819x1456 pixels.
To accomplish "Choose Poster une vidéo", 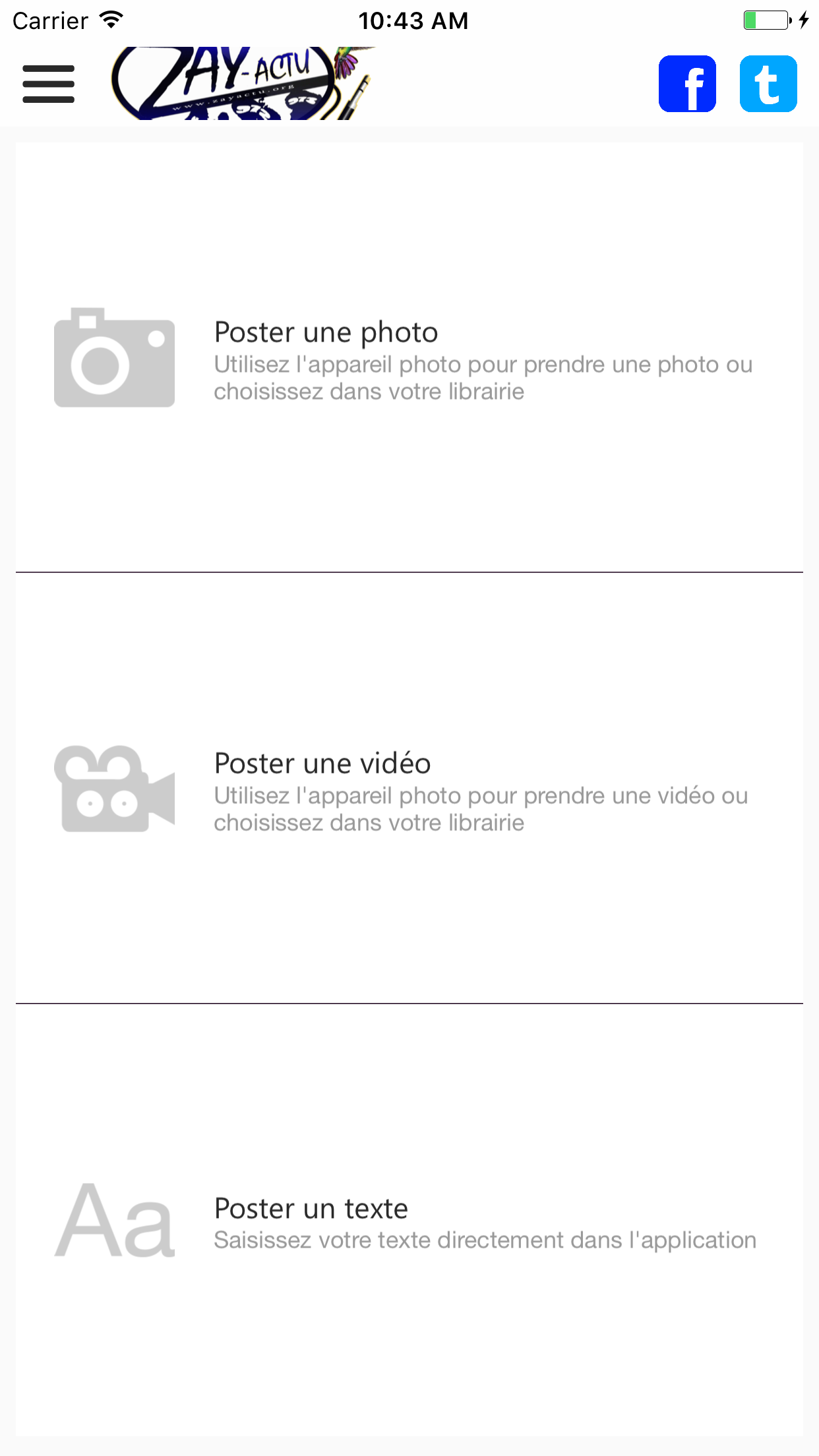I will pyautogui.click(x=409, y=789).
